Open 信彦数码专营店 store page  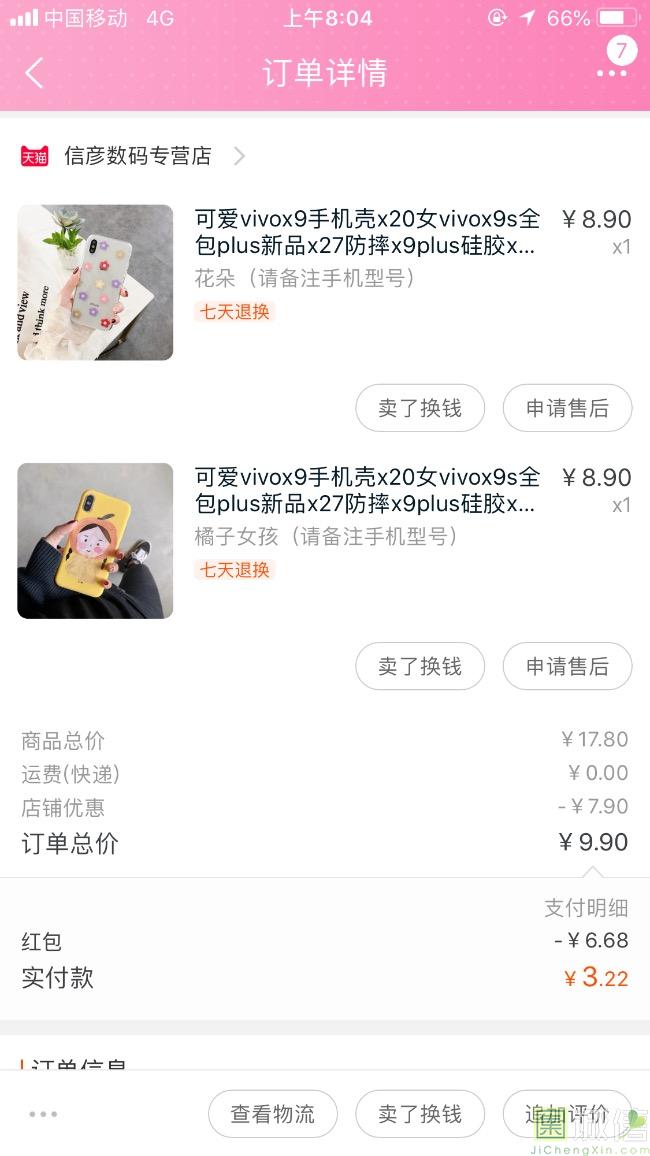point(137,156)
